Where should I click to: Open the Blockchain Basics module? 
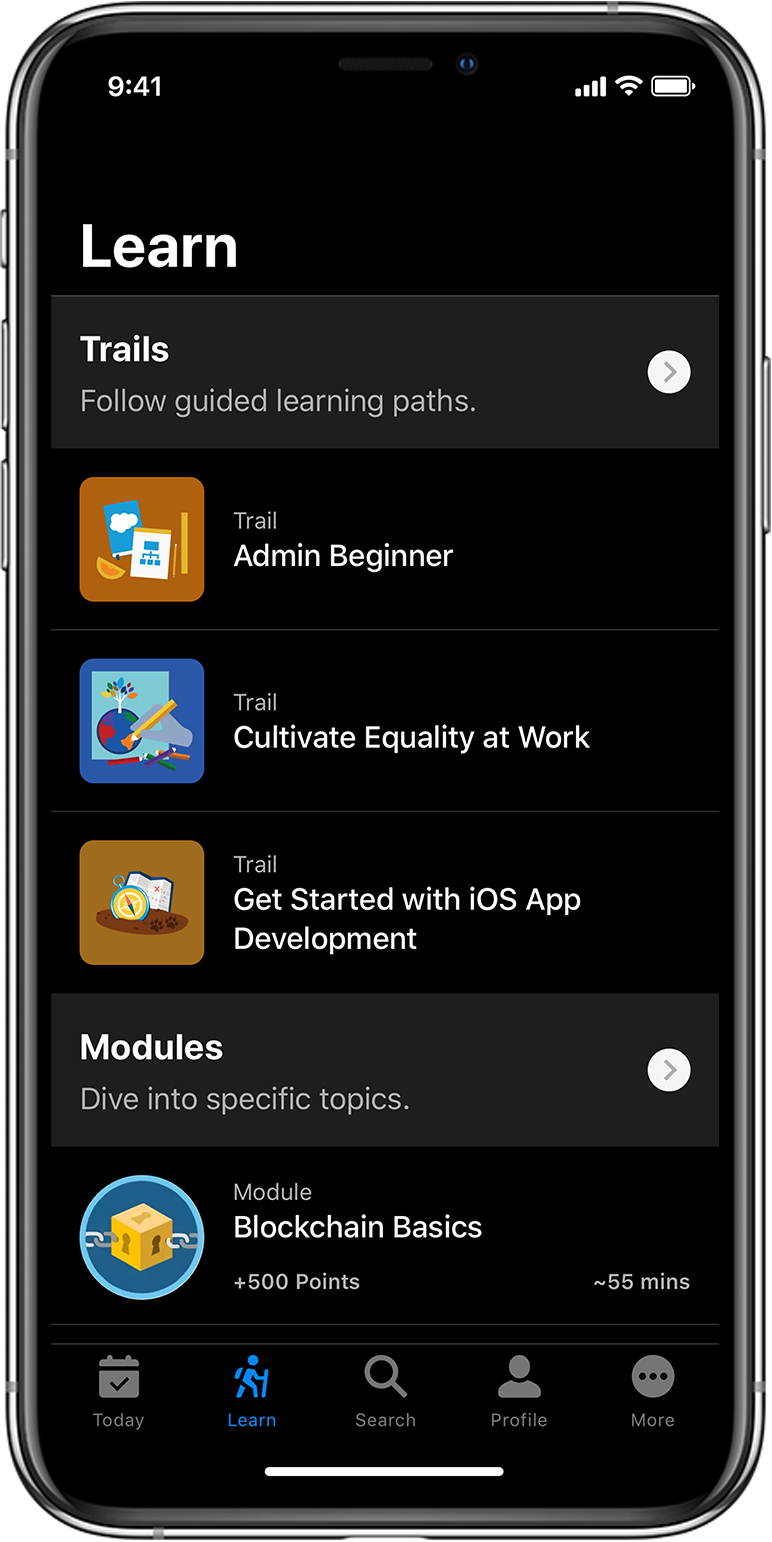pos(357,1227)
